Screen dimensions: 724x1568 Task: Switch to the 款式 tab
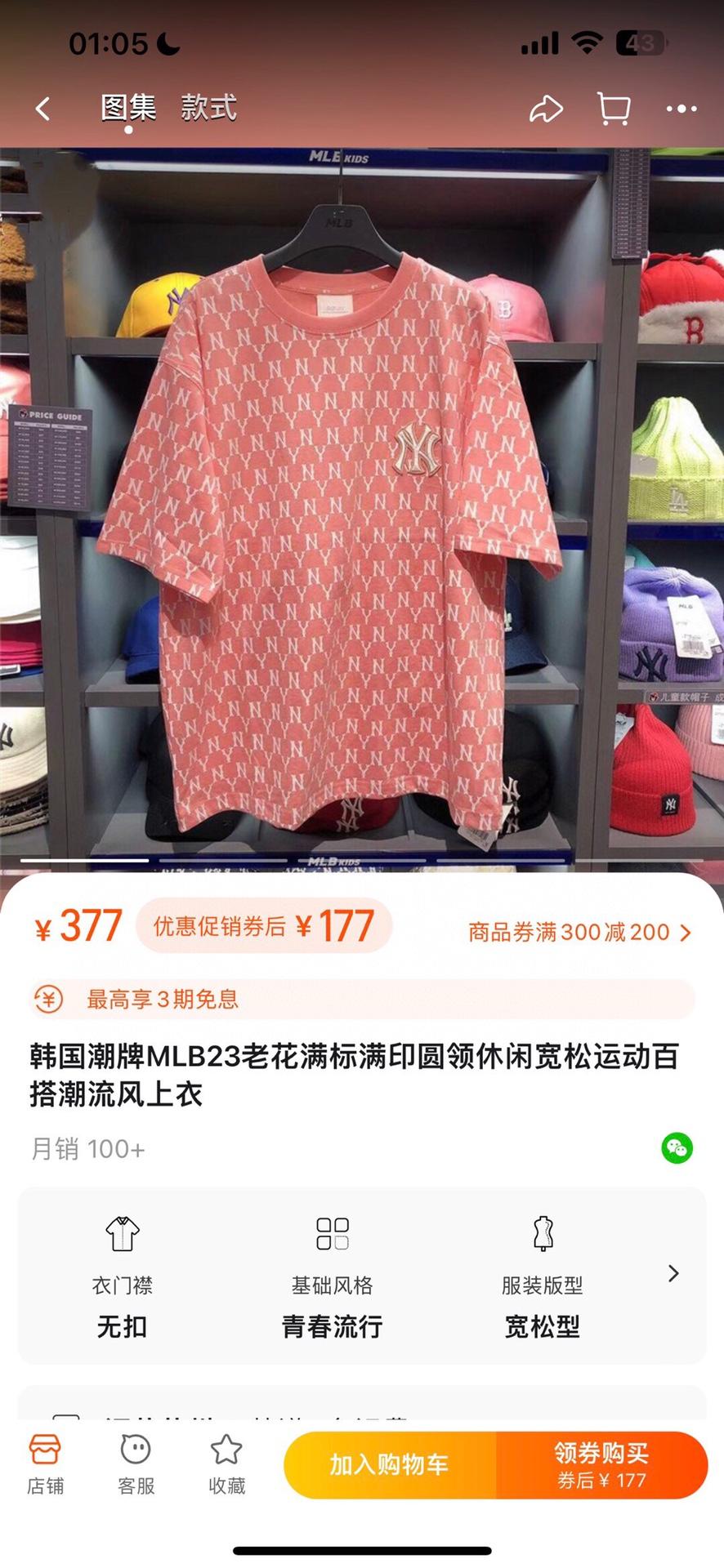pyautogui.click(x=209, y=108)
